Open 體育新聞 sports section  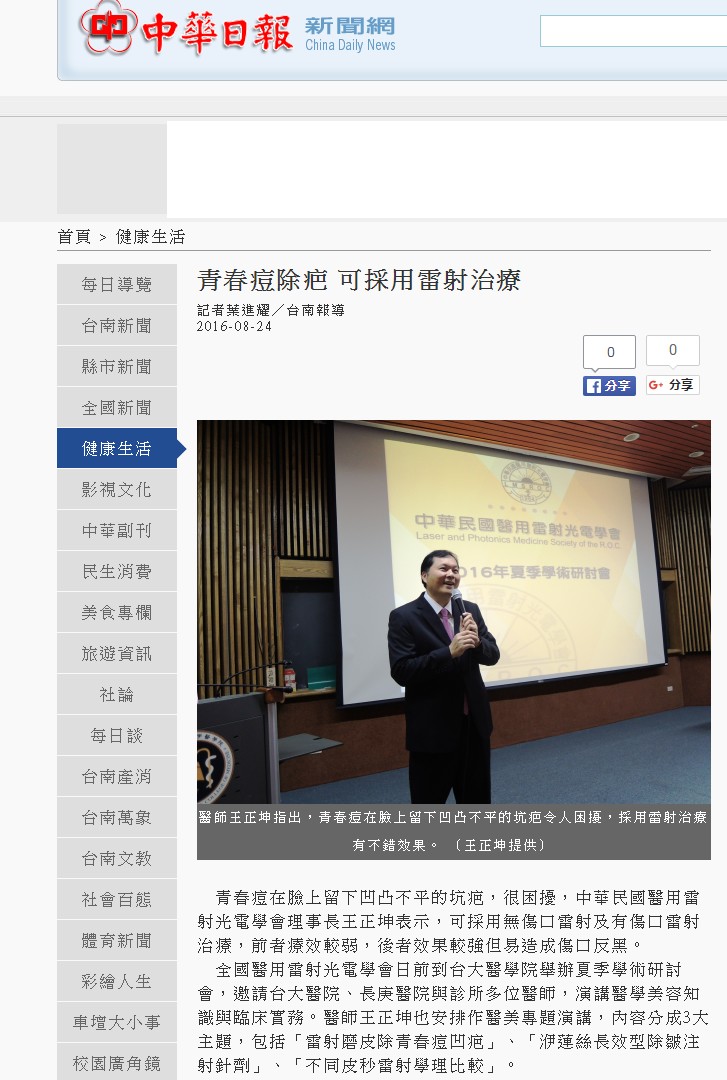coord(117,941)
